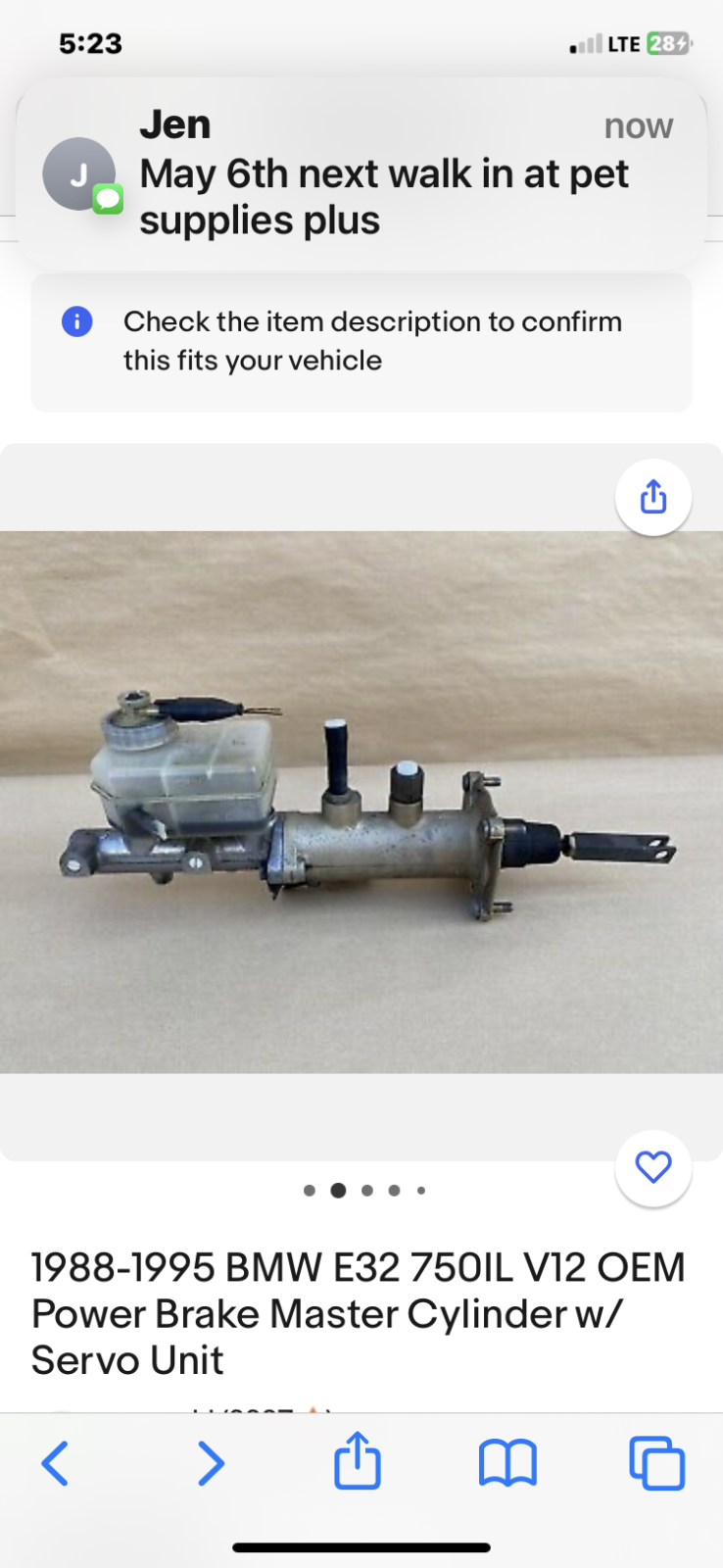Open Safari's share sheet from the toolbar
The image size is (723, 1568).
[358, 1461]
